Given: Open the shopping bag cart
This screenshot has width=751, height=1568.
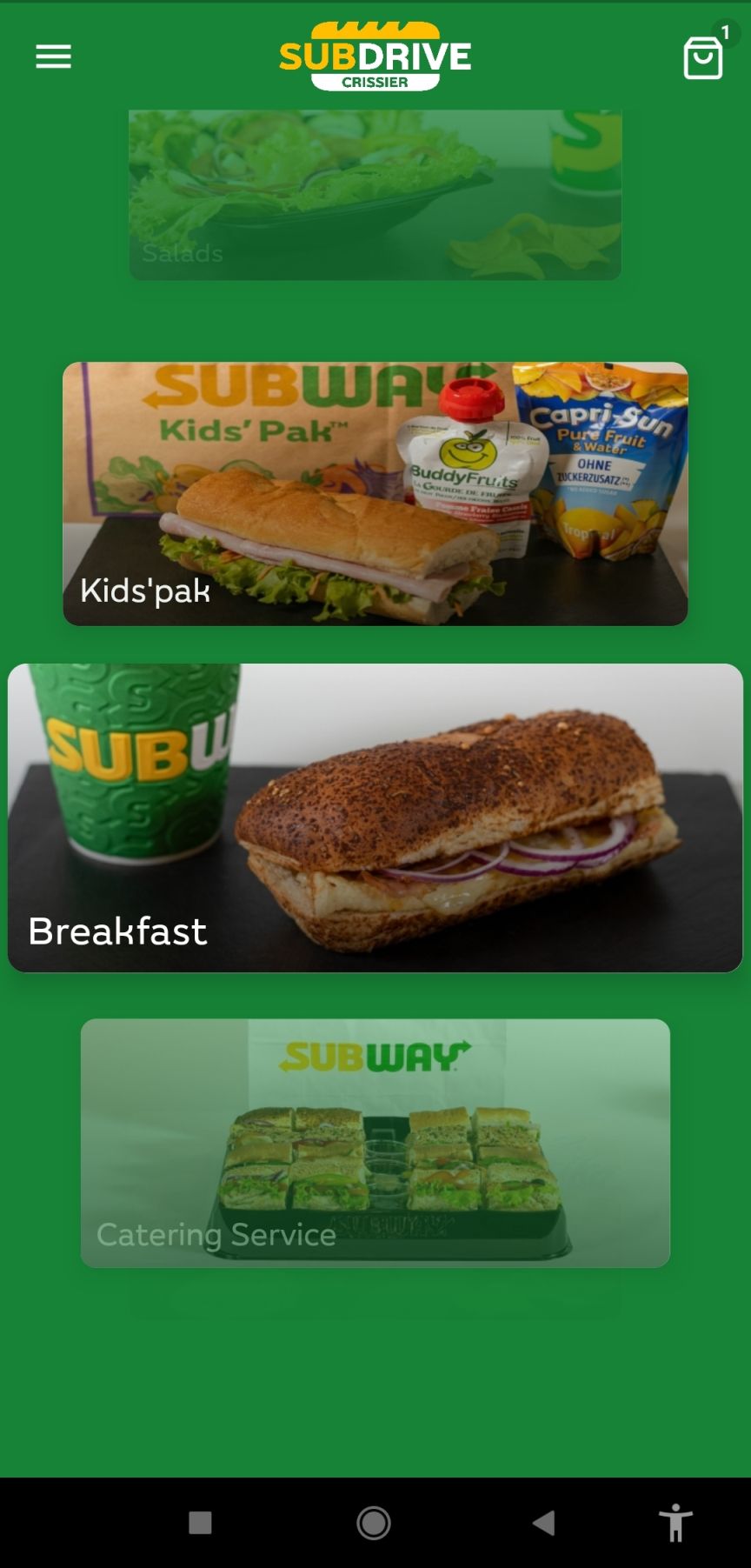Looking at the screenshot, I should click(x=704, y=57).
